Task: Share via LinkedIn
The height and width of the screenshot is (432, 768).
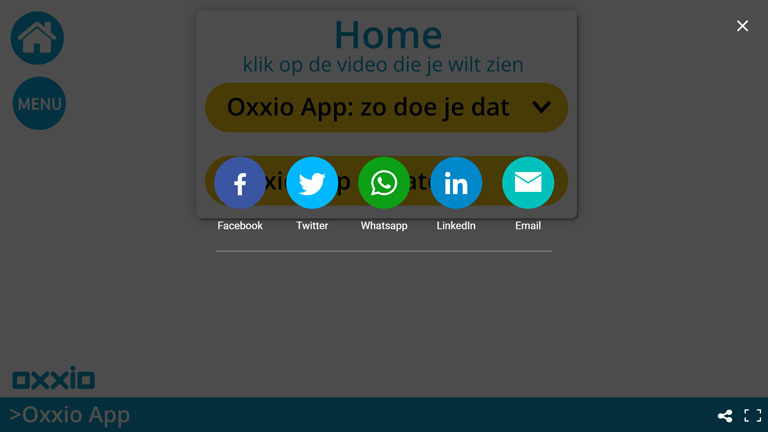Action: click(456, 183)
